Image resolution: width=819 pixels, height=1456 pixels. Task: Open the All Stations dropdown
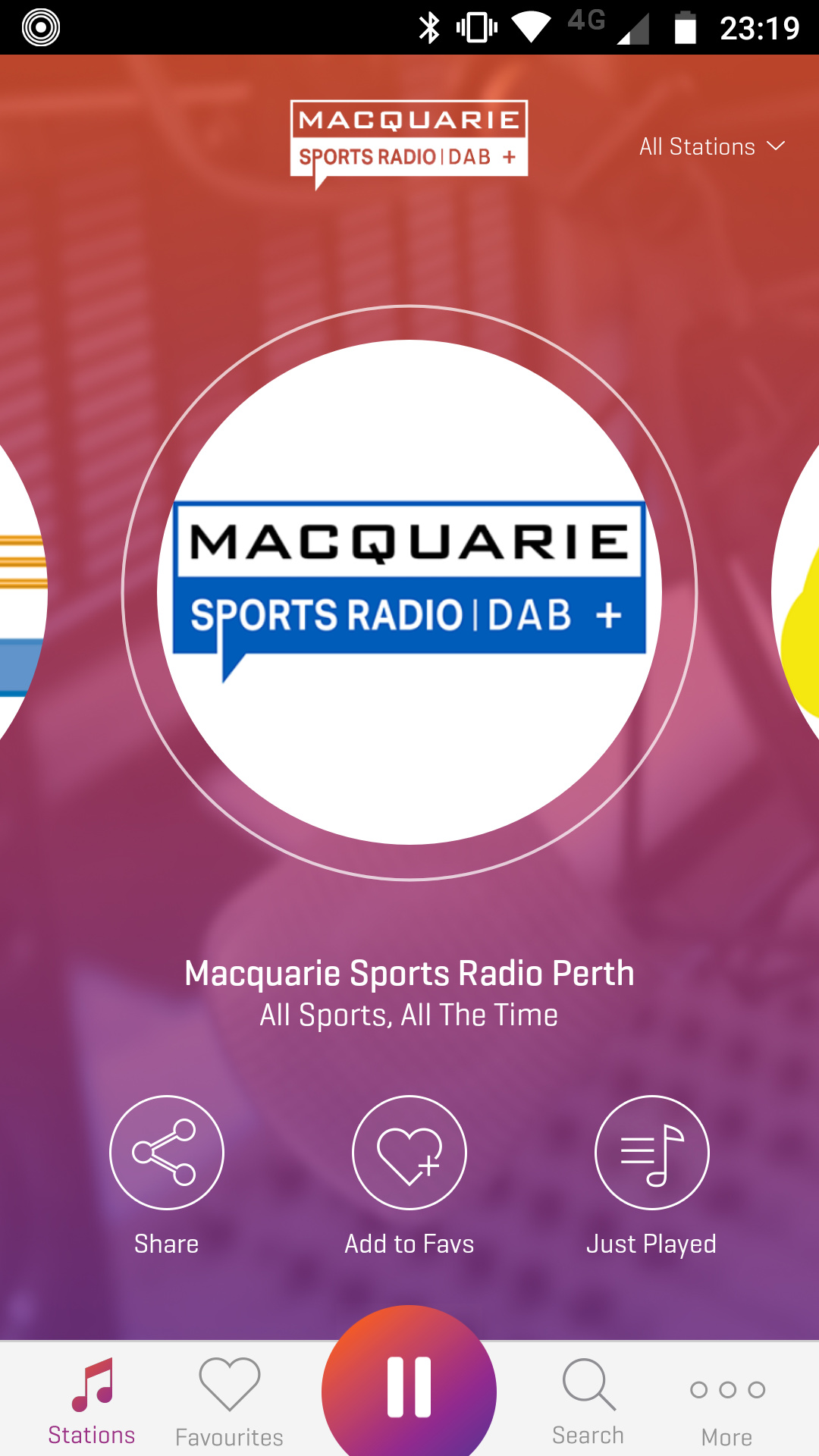(x=711, y=146)
